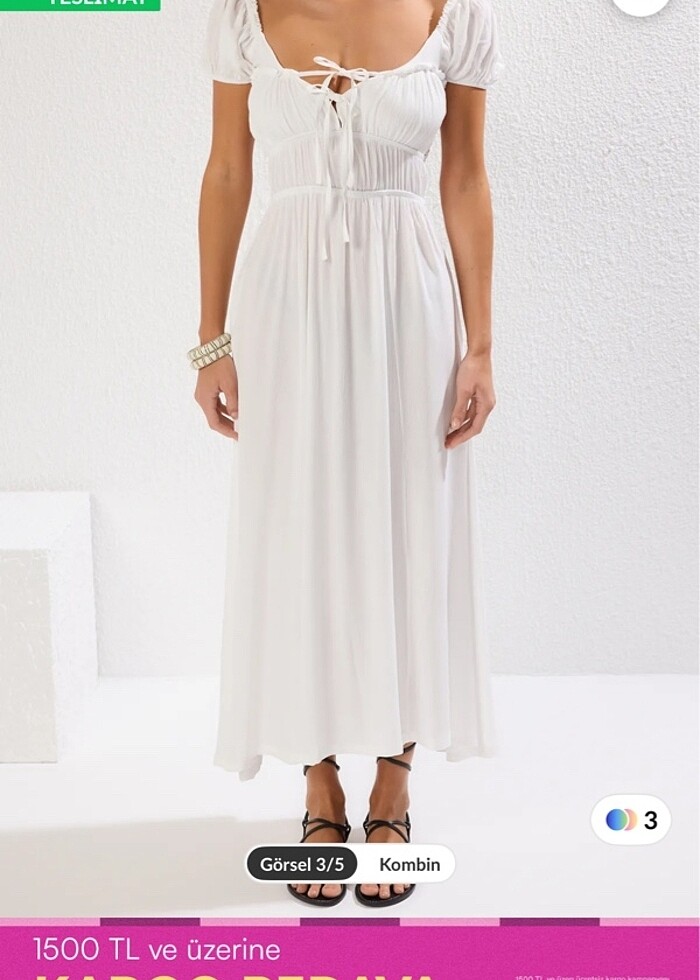The image size is (700, 980).
Task: Open the 1500 TL free shipping banner
Action: tap(350, 951)
